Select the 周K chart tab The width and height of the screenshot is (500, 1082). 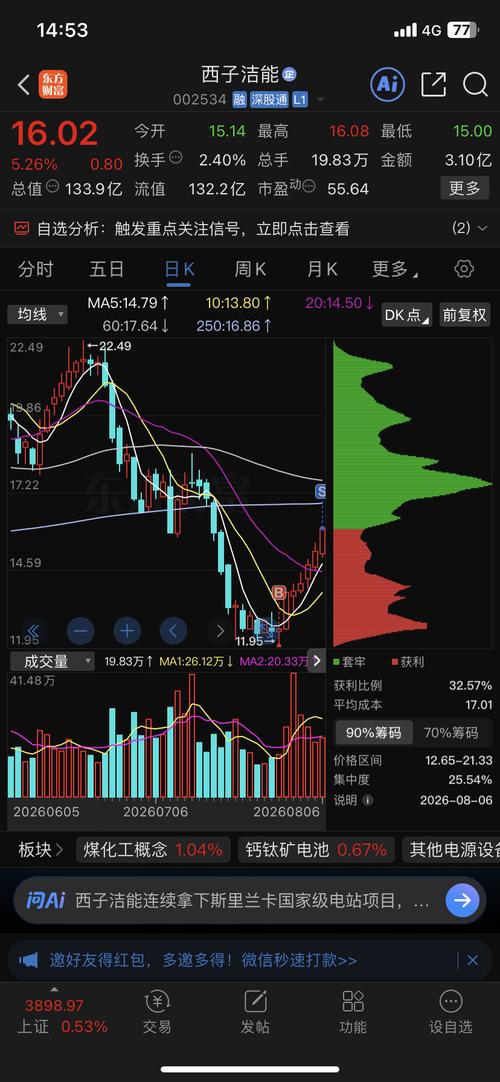pyautogui.click(x=250, y=269)
